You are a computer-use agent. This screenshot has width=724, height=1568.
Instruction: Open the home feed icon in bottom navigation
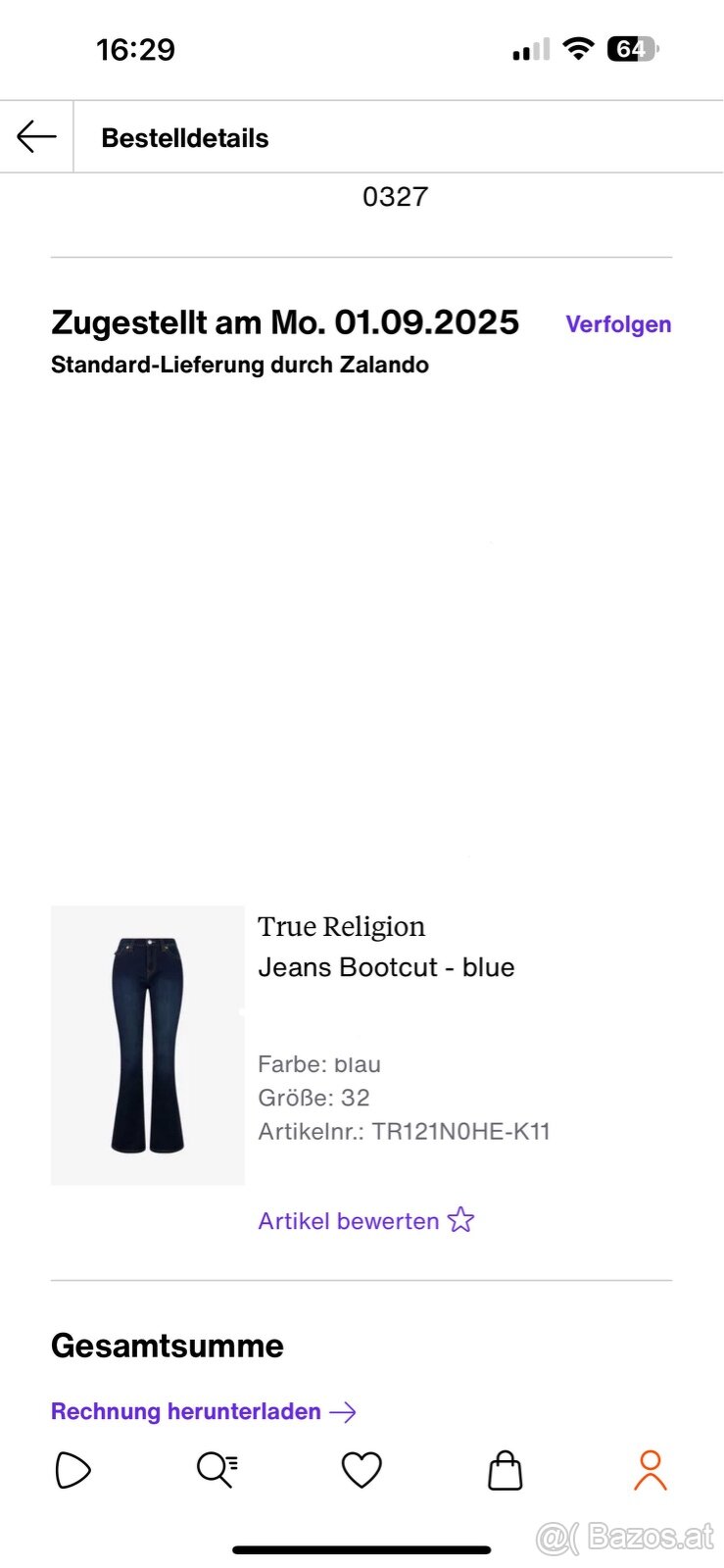pyautogui.click(x=72, y=1470)
